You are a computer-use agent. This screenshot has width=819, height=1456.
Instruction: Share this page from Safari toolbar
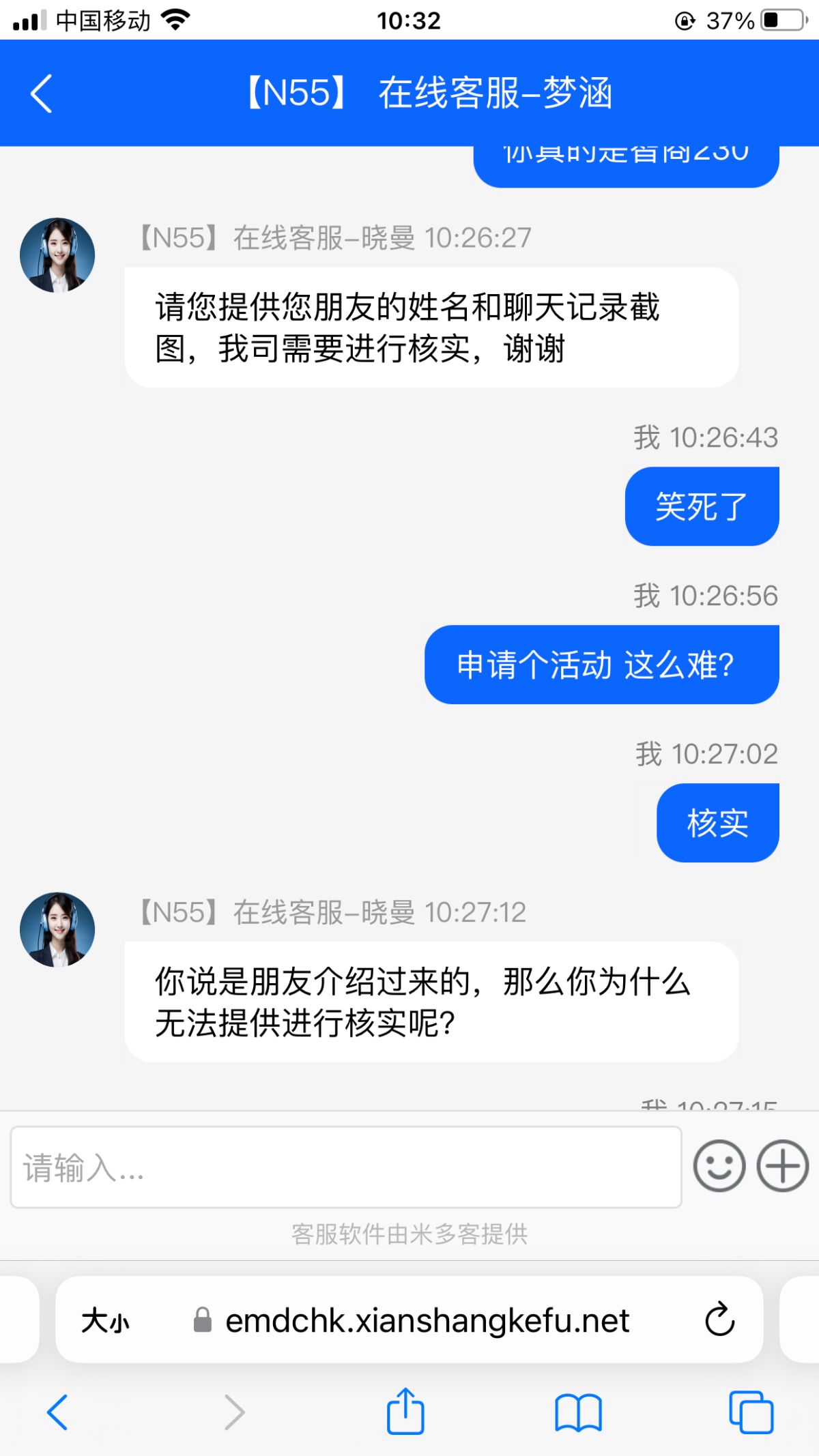405,1412
